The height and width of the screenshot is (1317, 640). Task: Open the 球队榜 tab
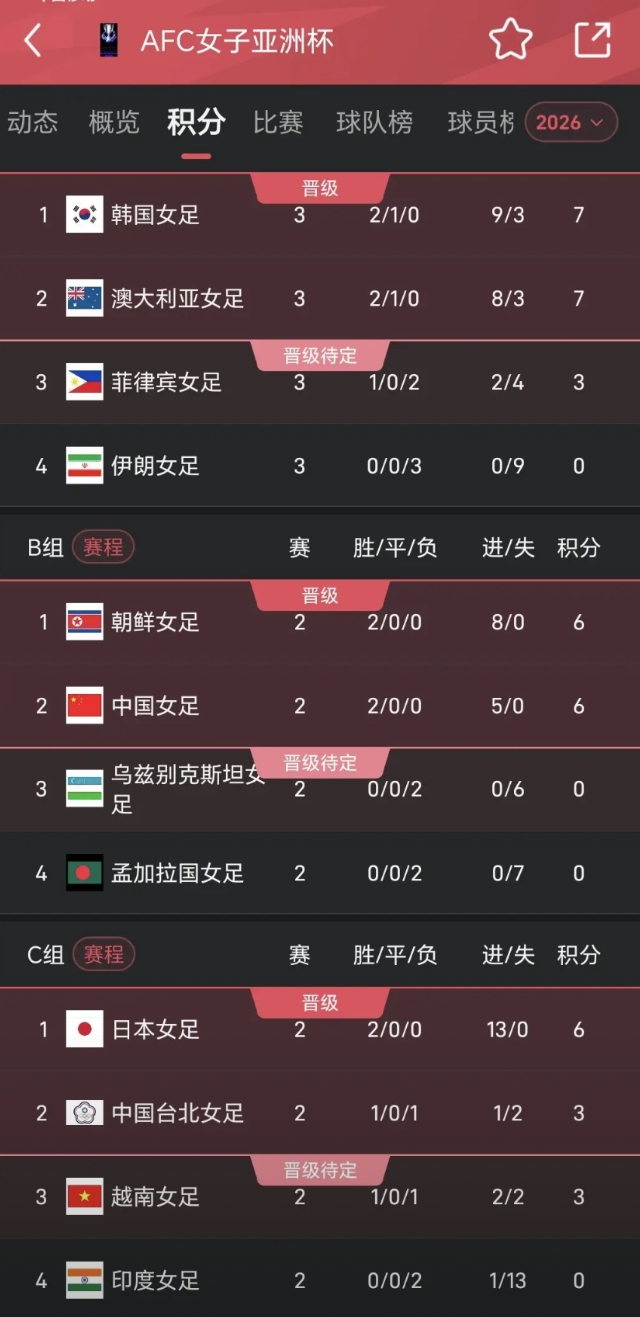374,122
